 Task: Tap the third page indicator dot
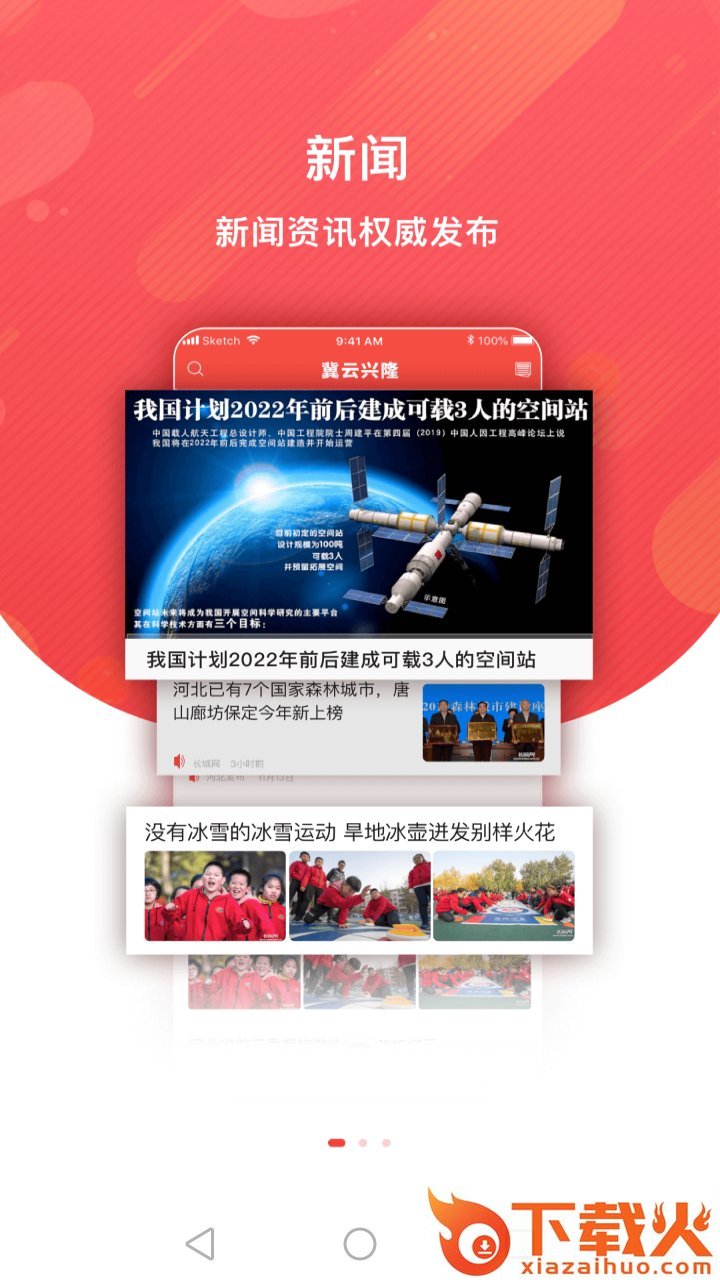[x=386, y=1142]
